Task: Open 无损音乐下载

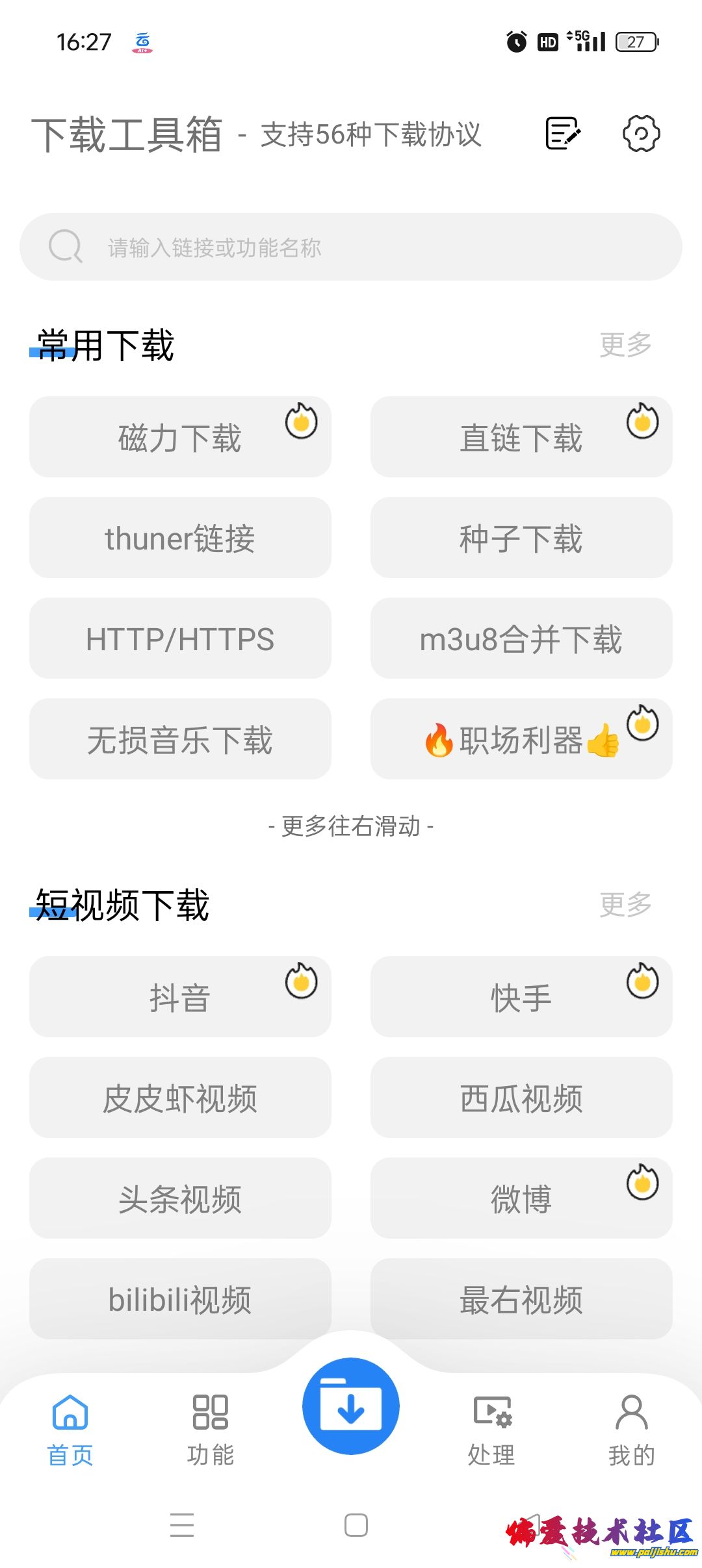Action: [x=180, y=739]
